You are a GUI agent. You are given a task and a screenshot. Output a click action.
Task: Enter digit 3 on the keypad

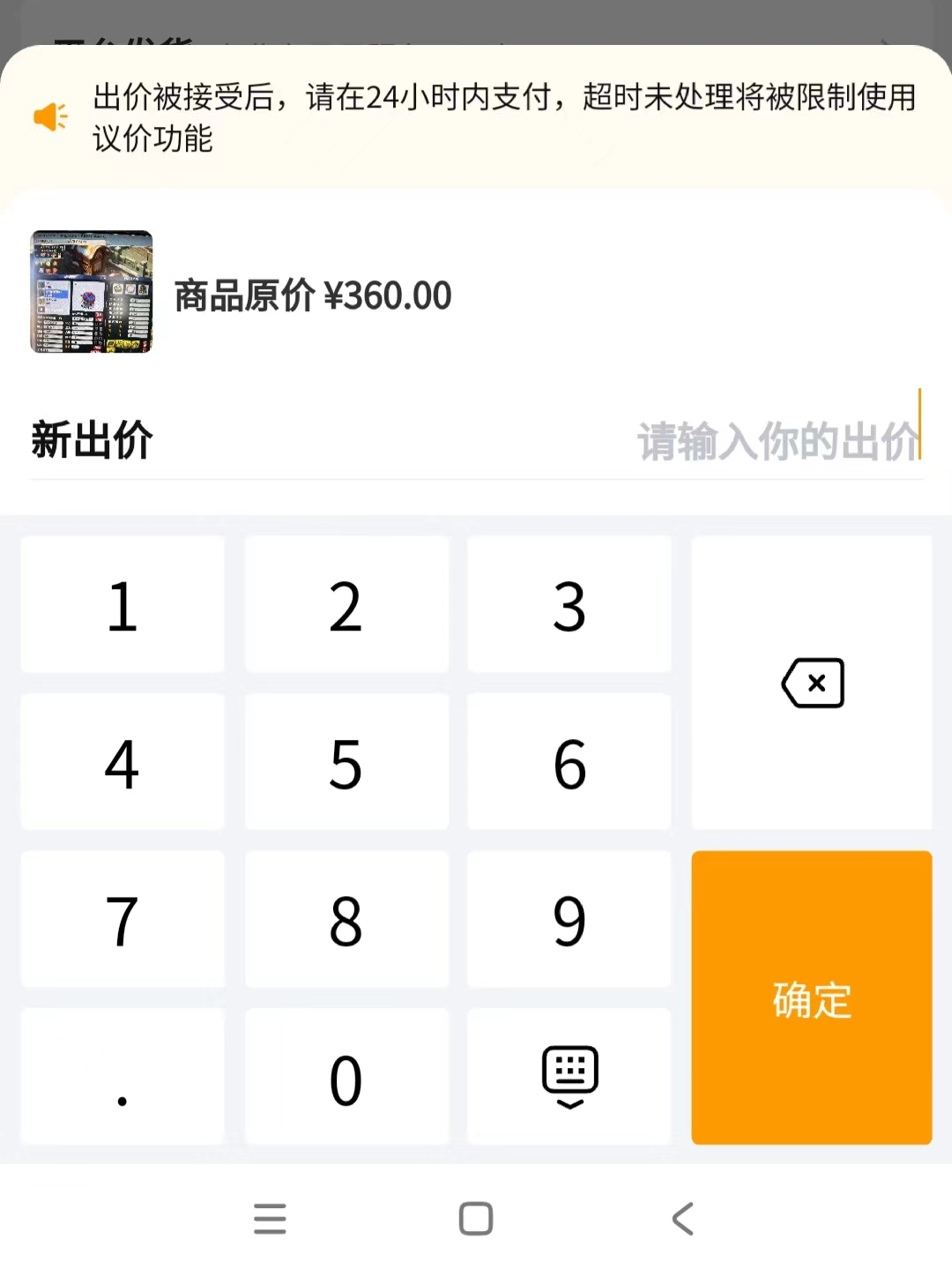tap(569, 605)
